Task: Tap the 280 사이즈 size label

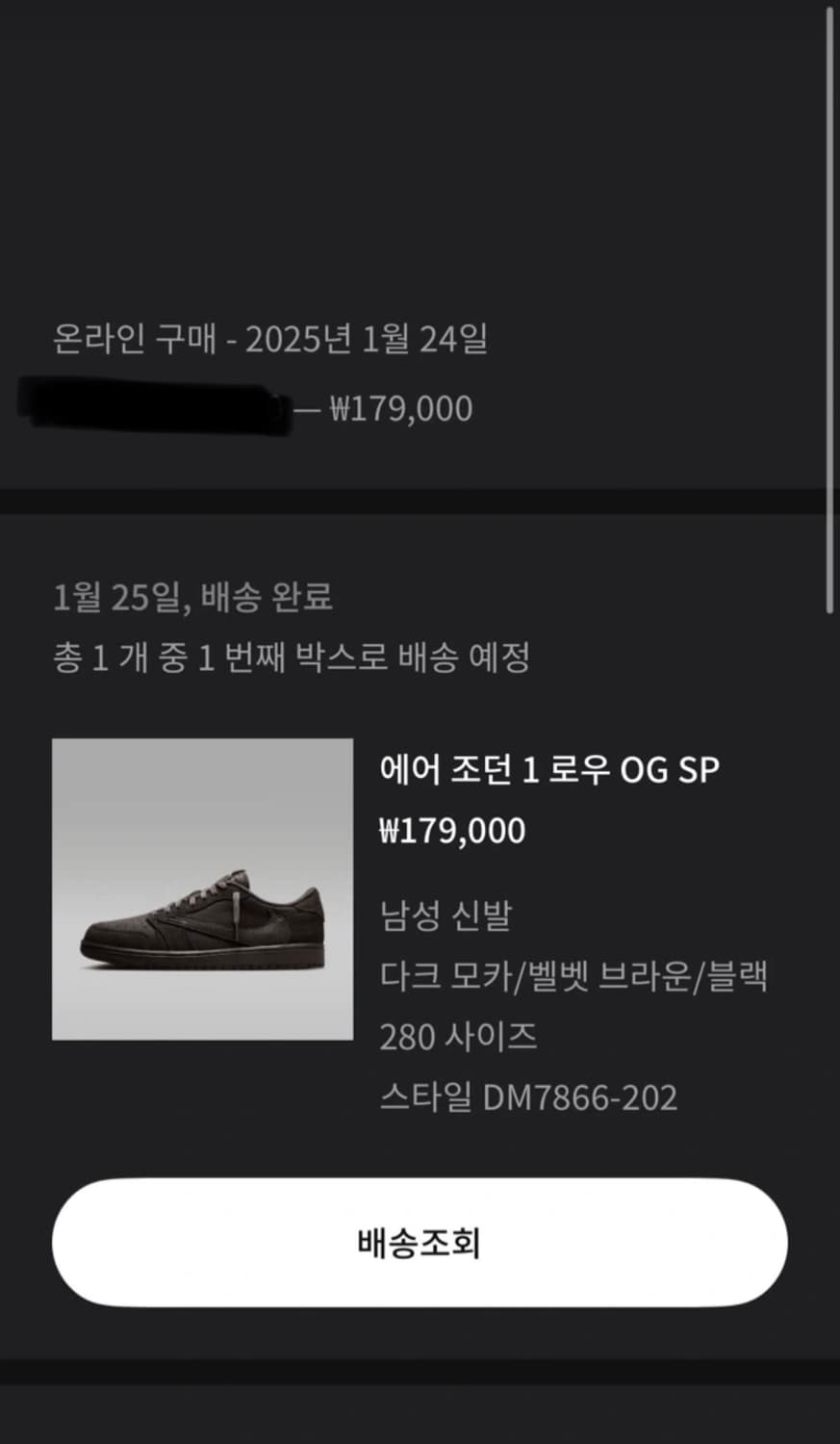Action: click(x=459, y=1037)
